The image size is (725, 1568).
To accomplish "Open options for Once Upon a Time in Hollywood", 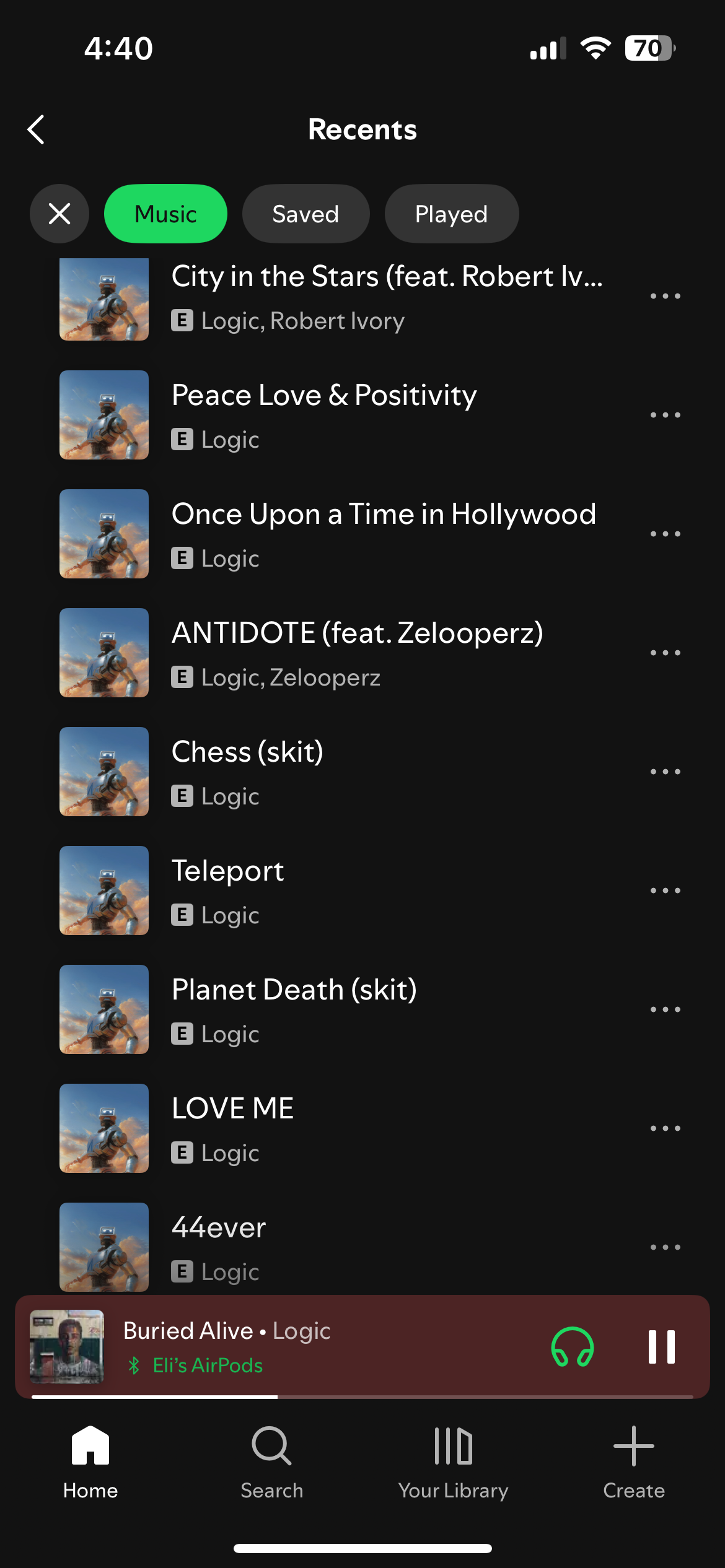I will click(665, 534).
